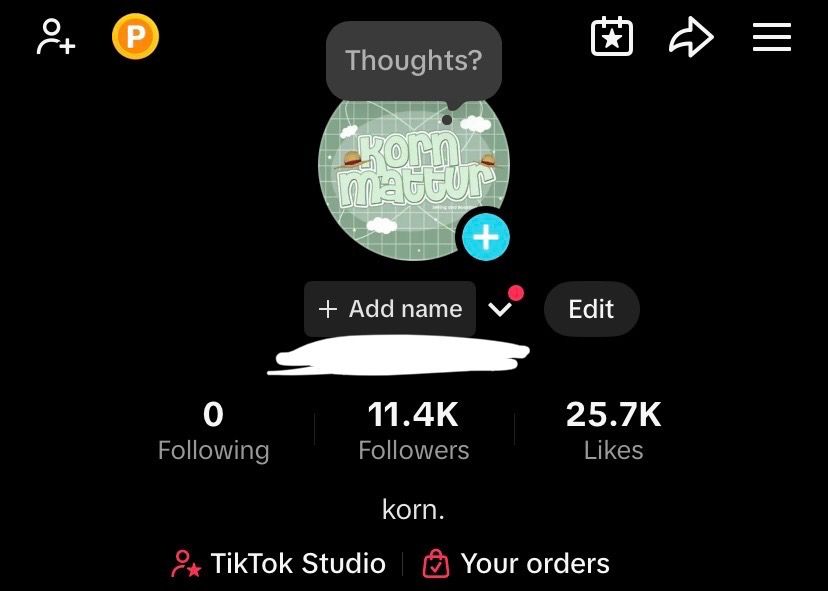The width and height of the screenshot is (828, 591).
Task: Open TikTok Studio
Action: [x=279, y=564]
